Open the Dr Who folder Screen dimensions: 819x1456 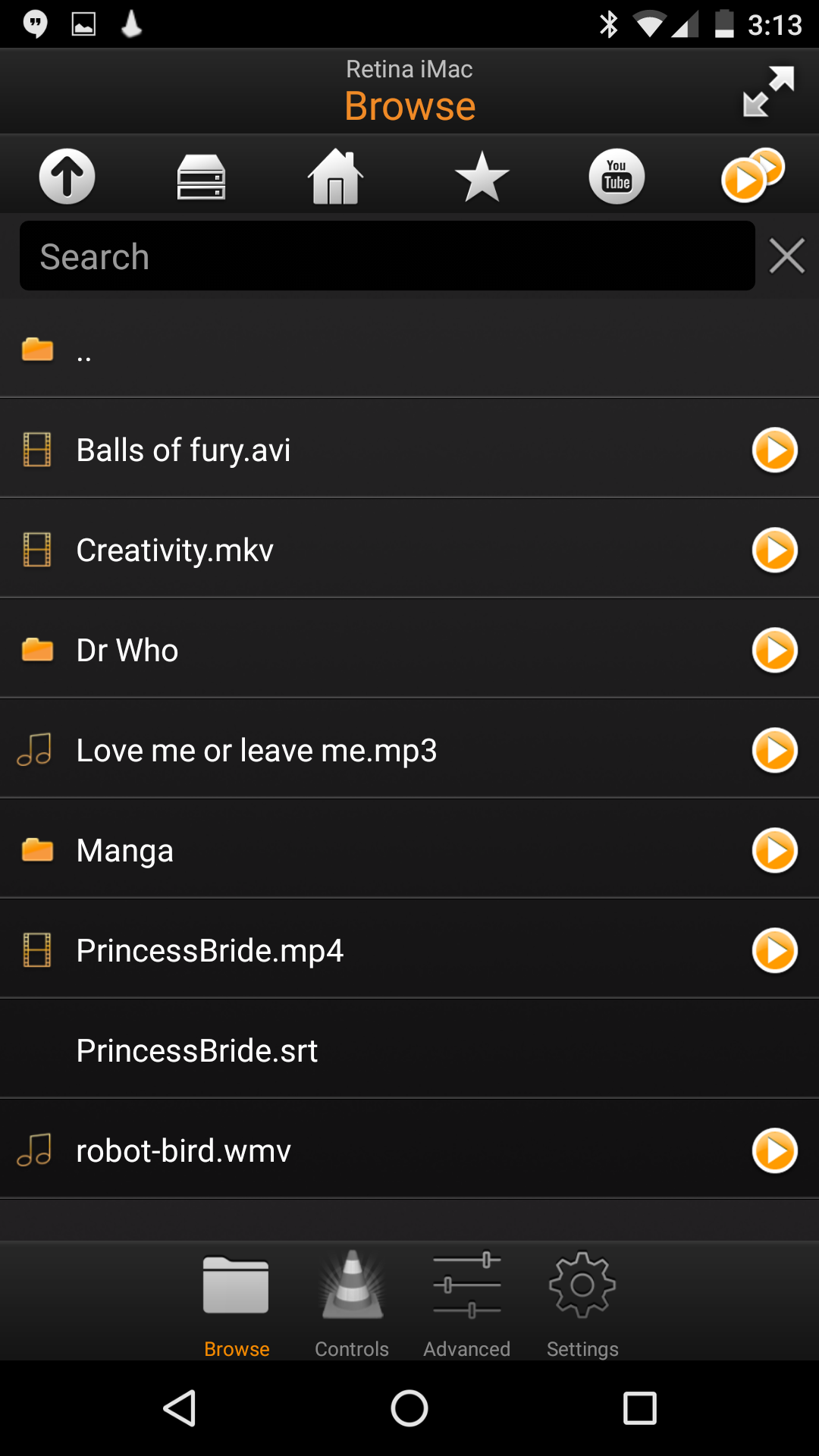(409, 651)
